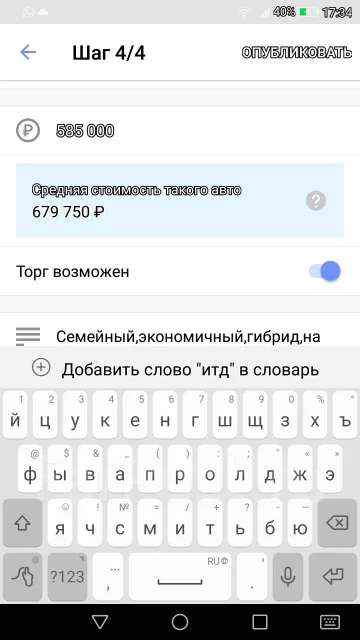Hit the backspace key on the keyboard
360x640 pixels.
[338, 523]
